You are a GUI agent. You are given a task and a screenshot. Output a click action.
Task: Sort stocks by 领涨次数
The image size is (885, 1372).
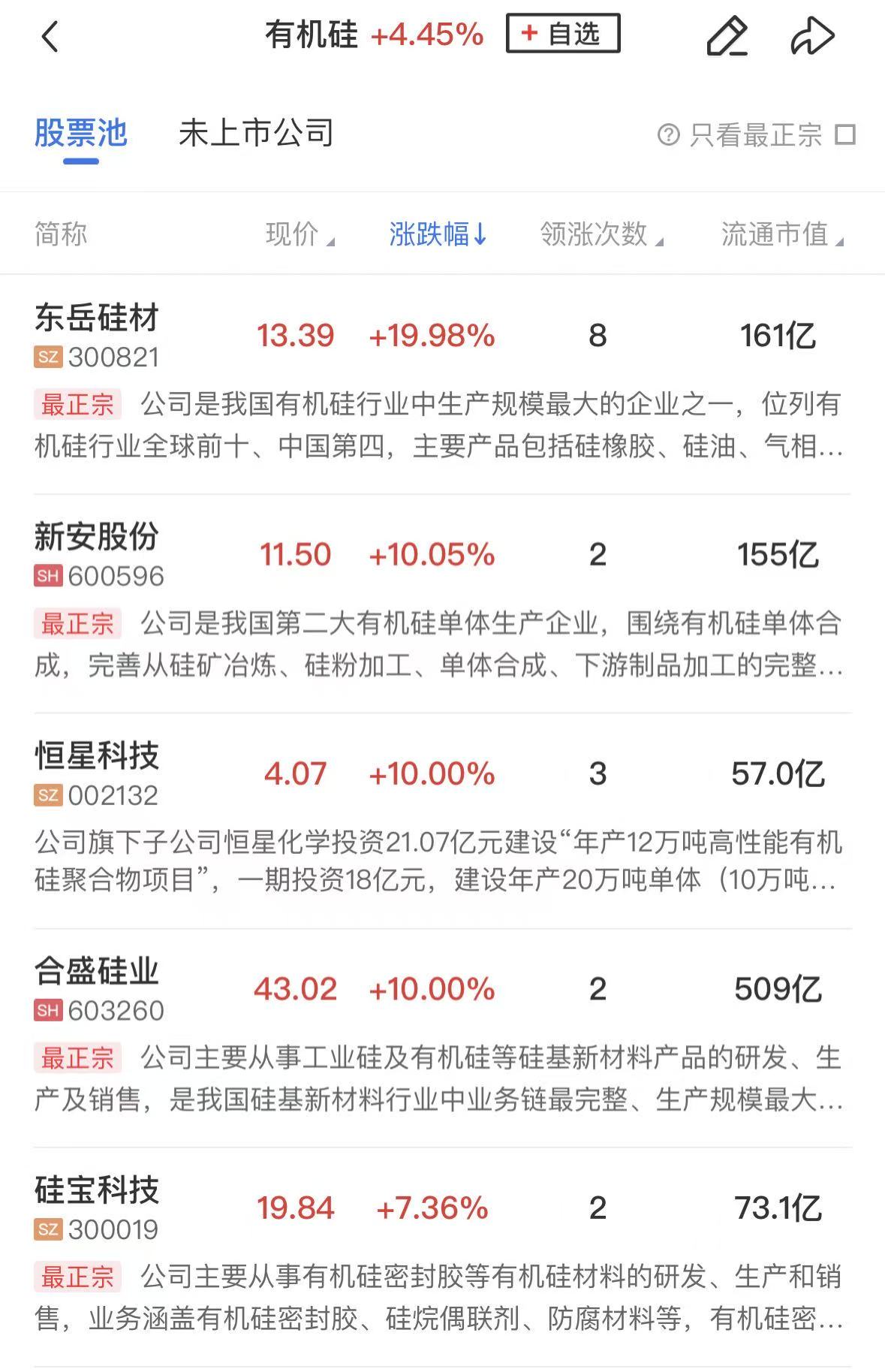601,234
